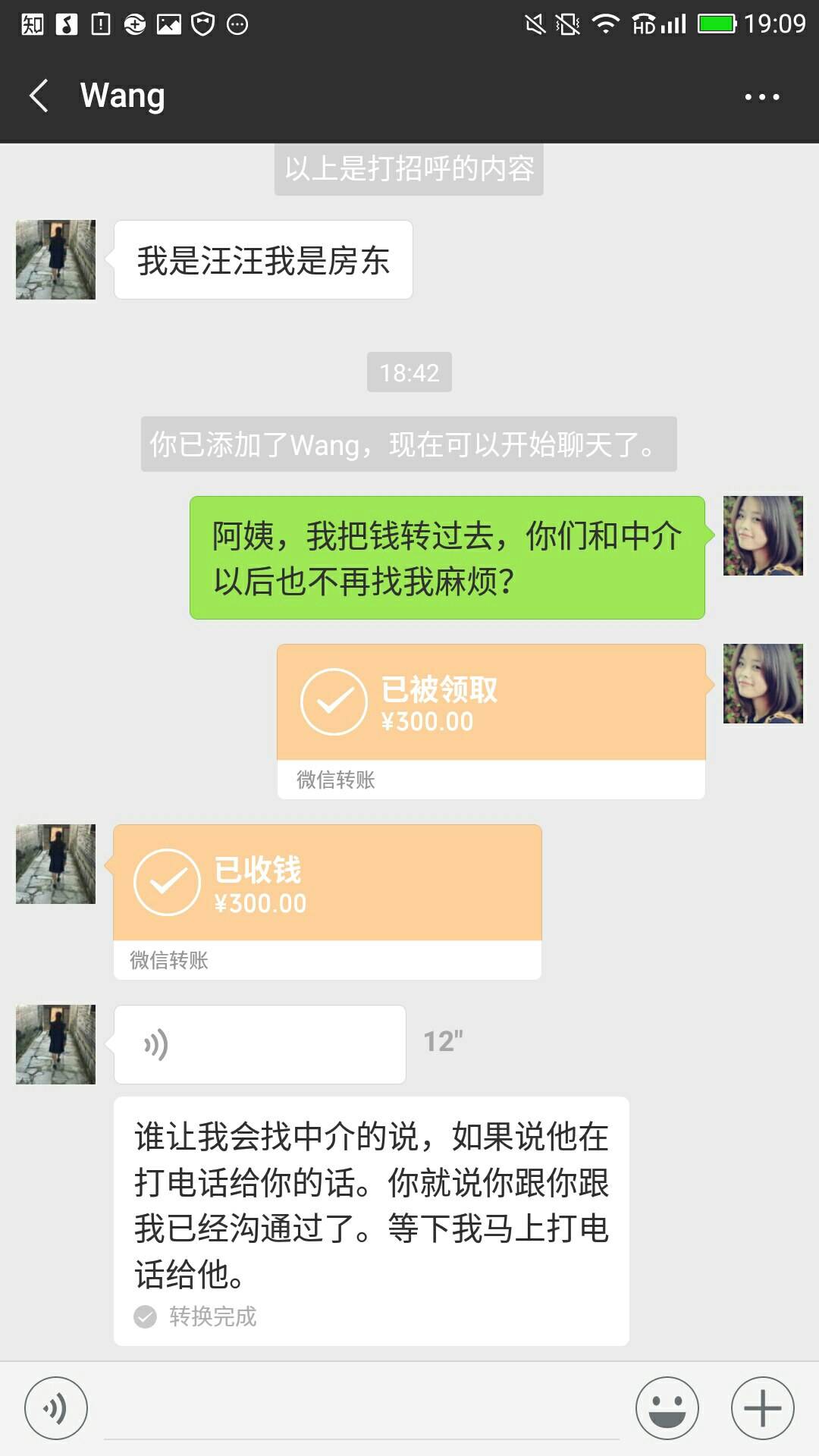
Task: Tap the 18:42 timestamp divider
Action: coord(409,372)
